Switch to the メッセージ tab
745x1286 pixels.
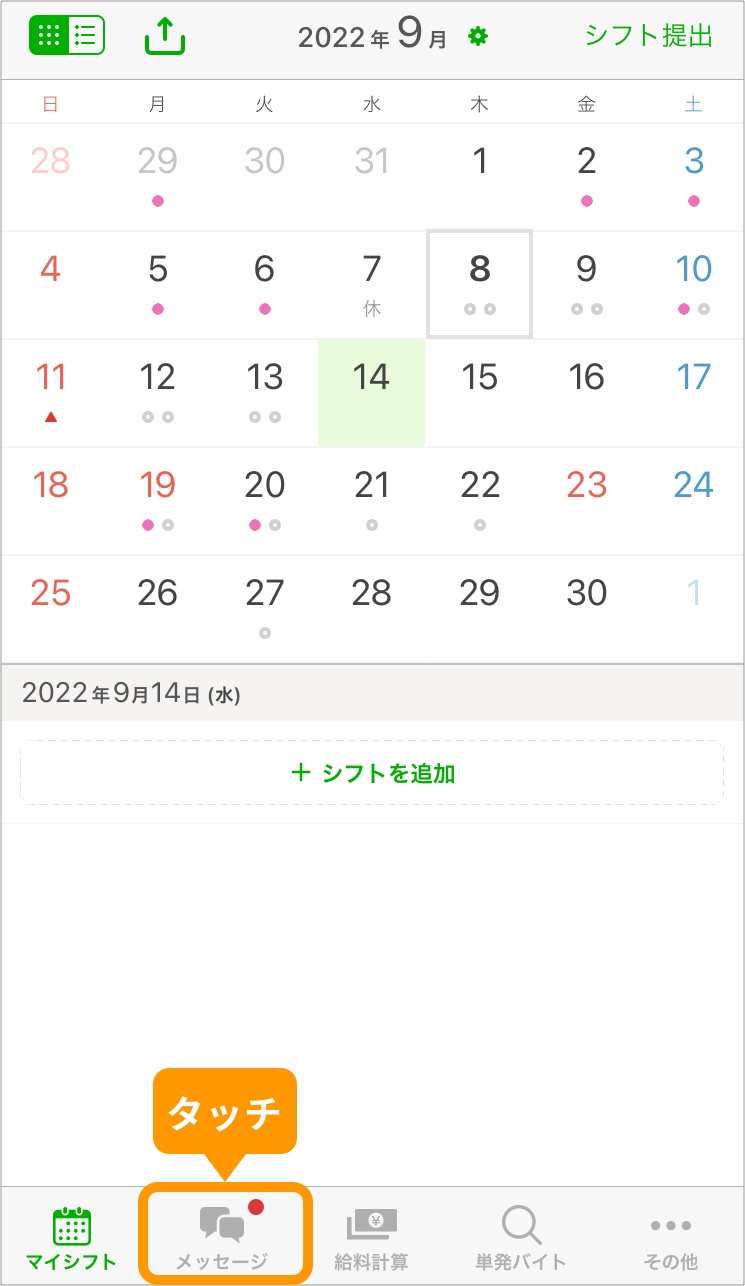click(223, 1237)
